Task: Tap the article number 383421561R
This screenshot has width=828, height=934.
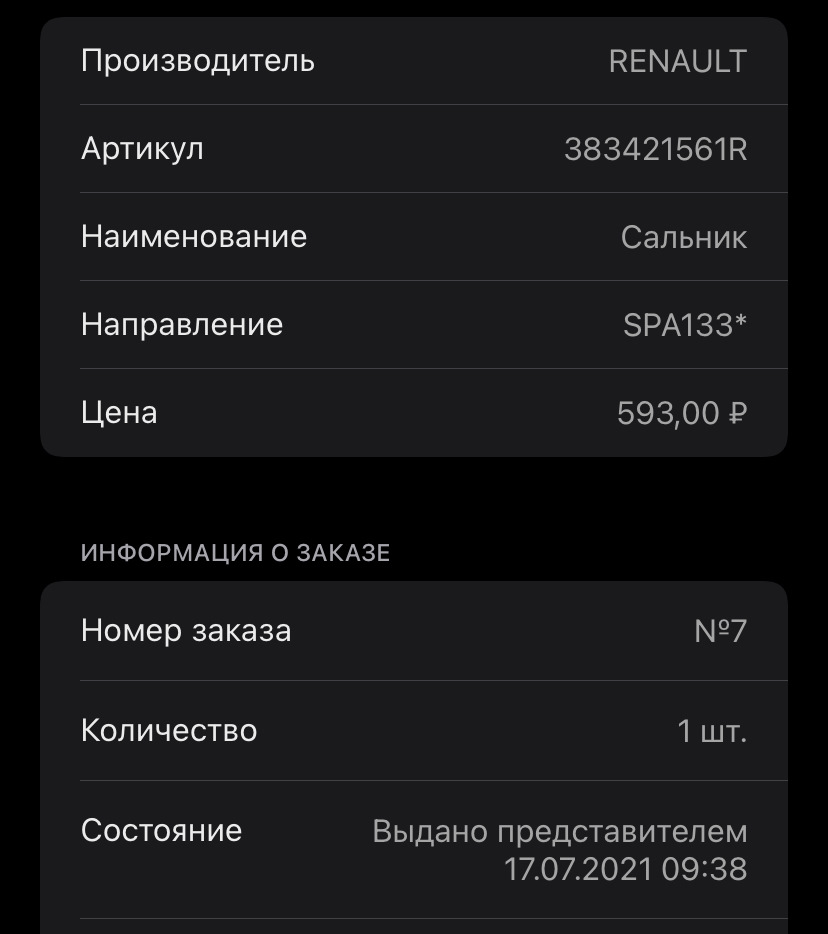Action: pos(656,148)
